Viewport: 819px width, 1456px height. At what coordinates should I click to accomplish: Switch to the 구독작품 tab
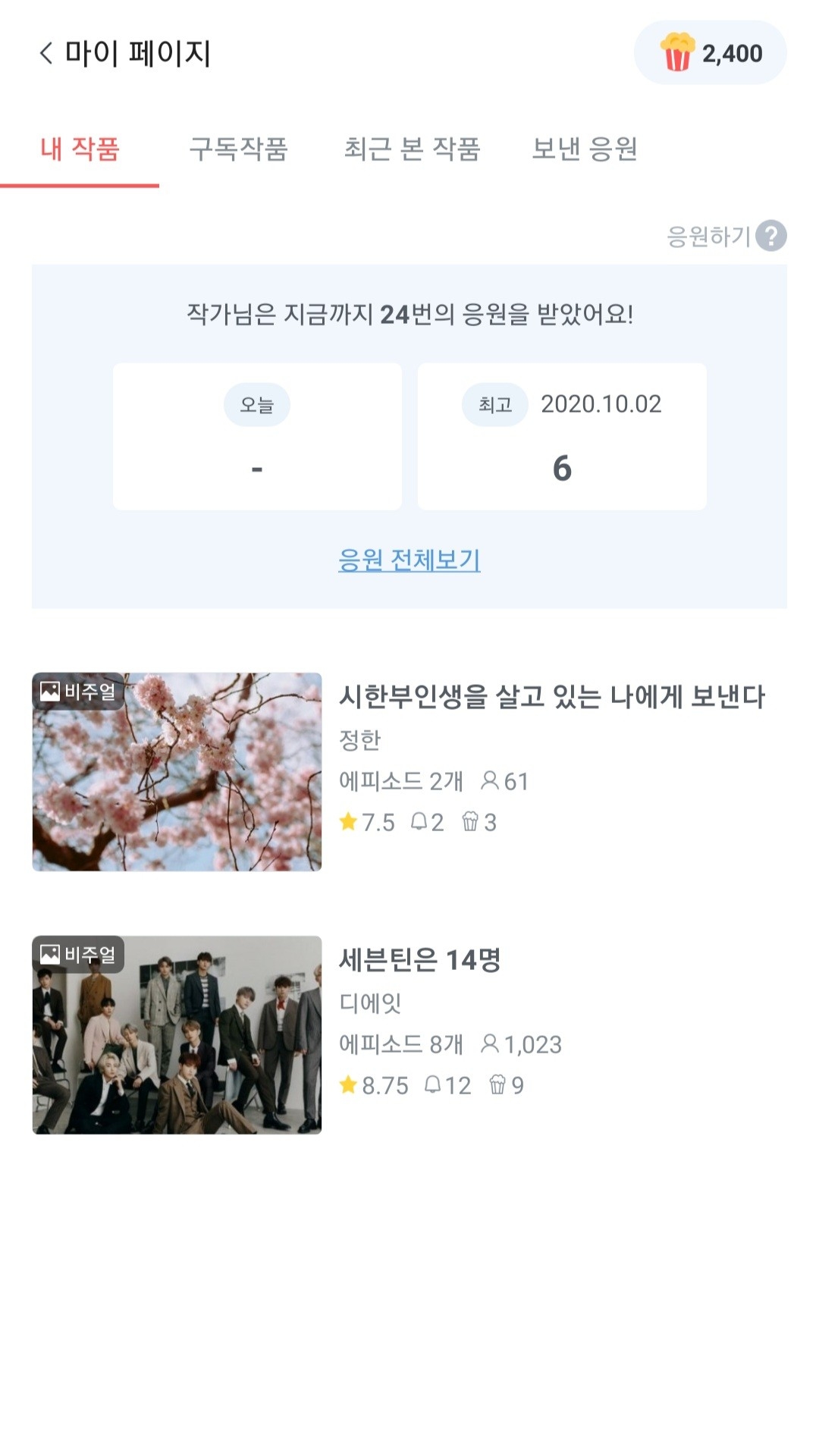(x=238, y=149)
